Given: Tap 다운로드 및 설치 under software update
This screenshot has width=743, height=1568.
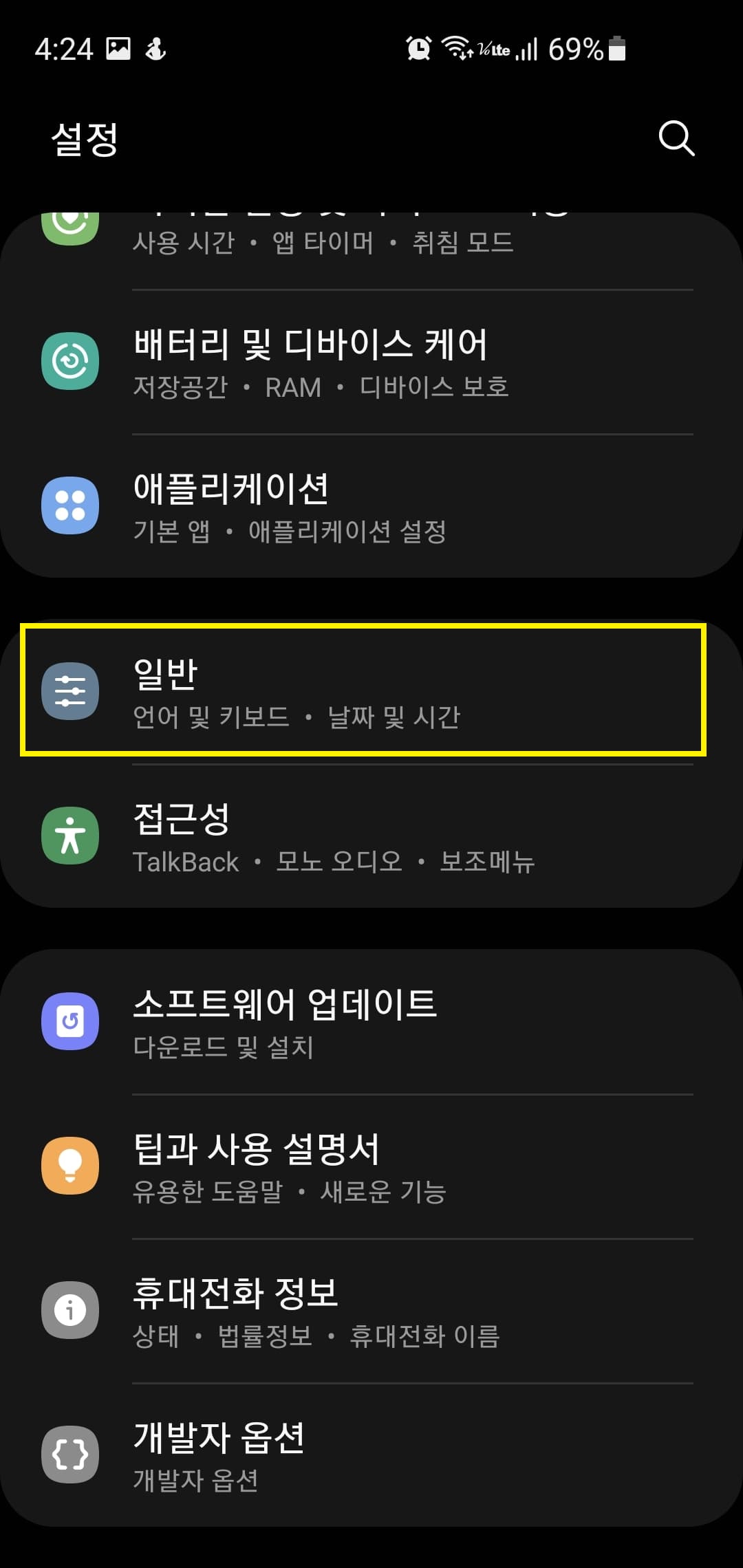Looking at the screenshot, I should point(224,1049).
